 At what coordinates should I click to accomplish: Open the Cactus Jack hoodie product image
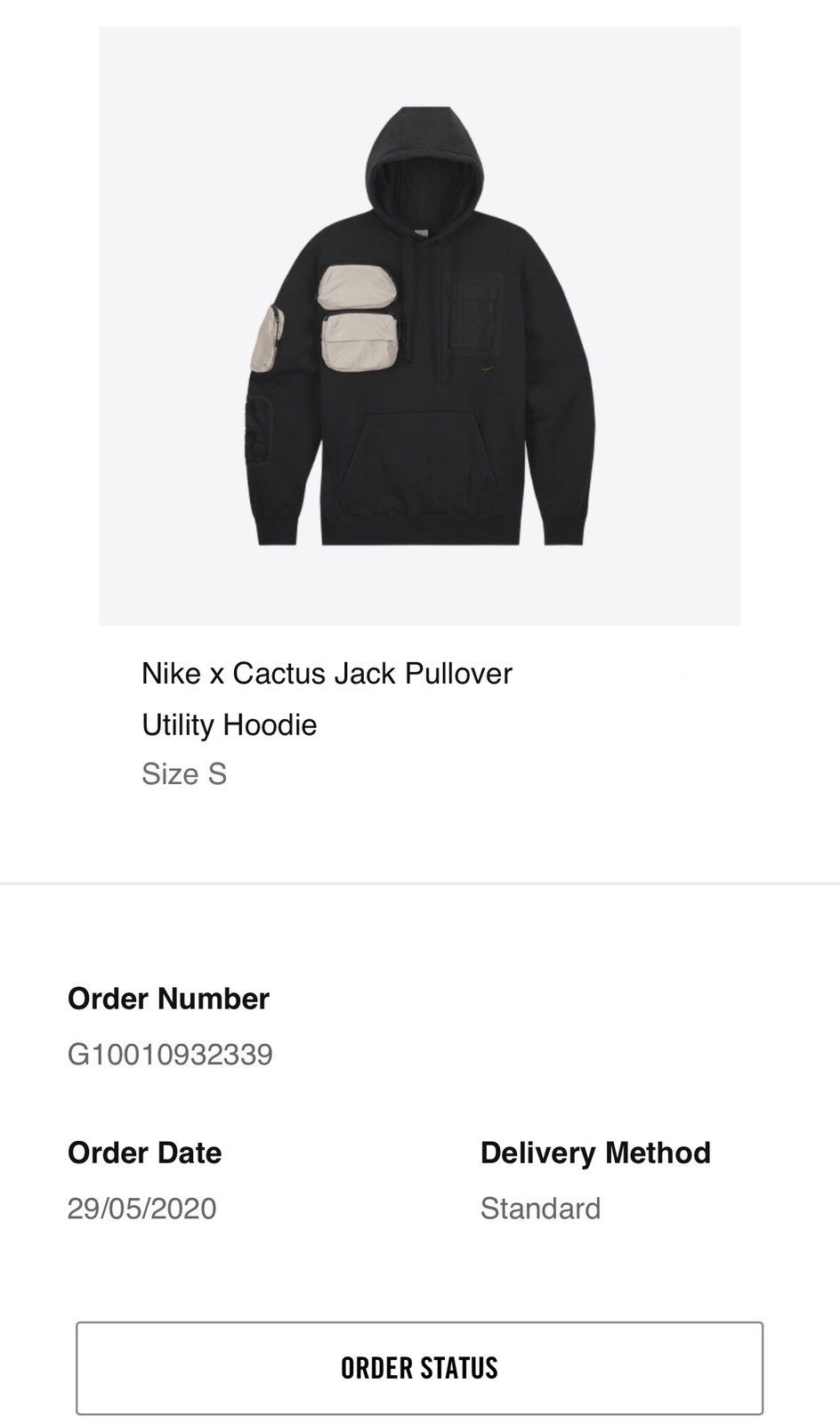click(420, 327)
